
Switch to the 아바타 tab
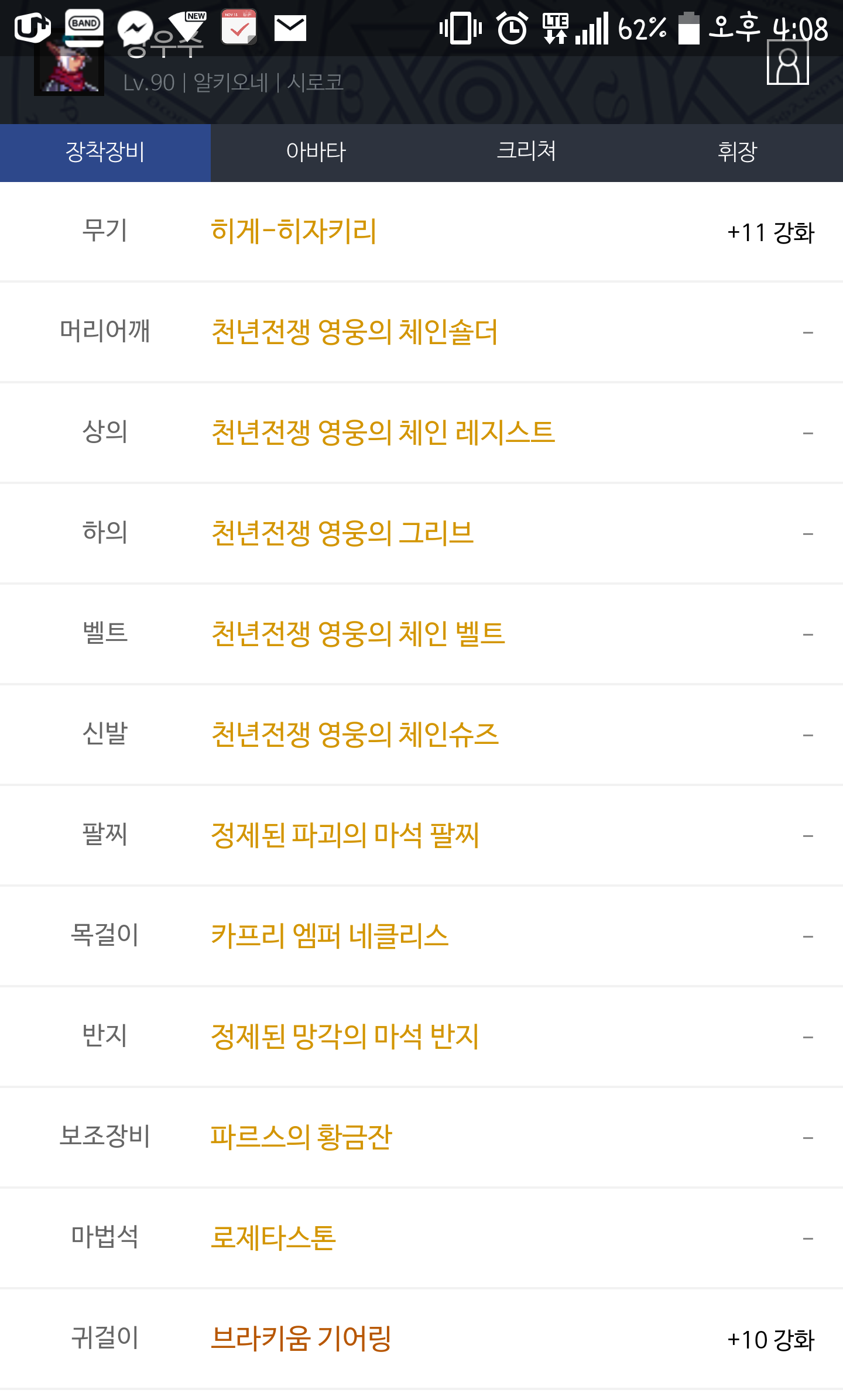click(x=316, y=153)
